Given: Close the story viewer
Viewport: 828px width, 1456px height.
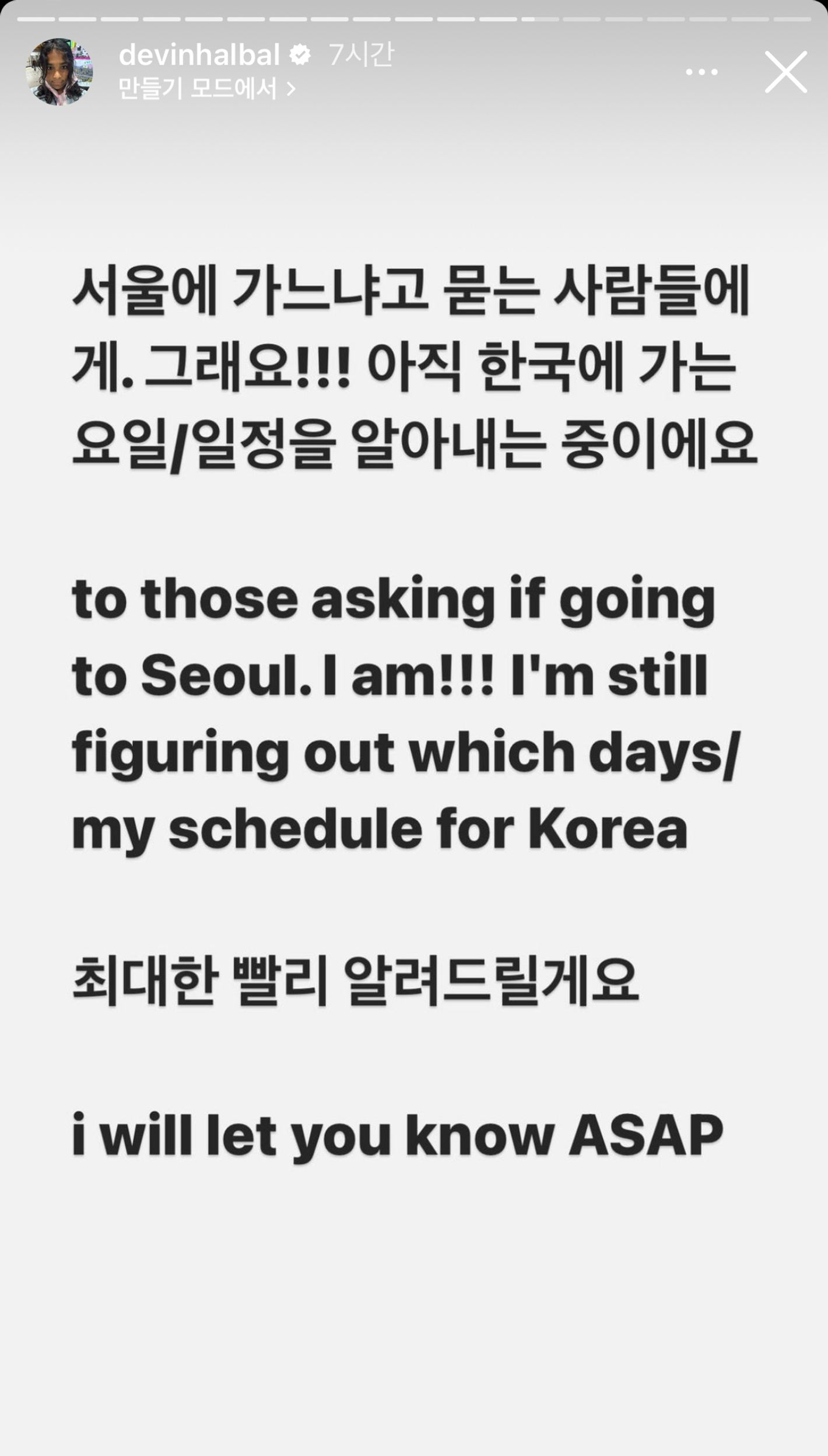Looking at the screenshot, I should (785, 72).
